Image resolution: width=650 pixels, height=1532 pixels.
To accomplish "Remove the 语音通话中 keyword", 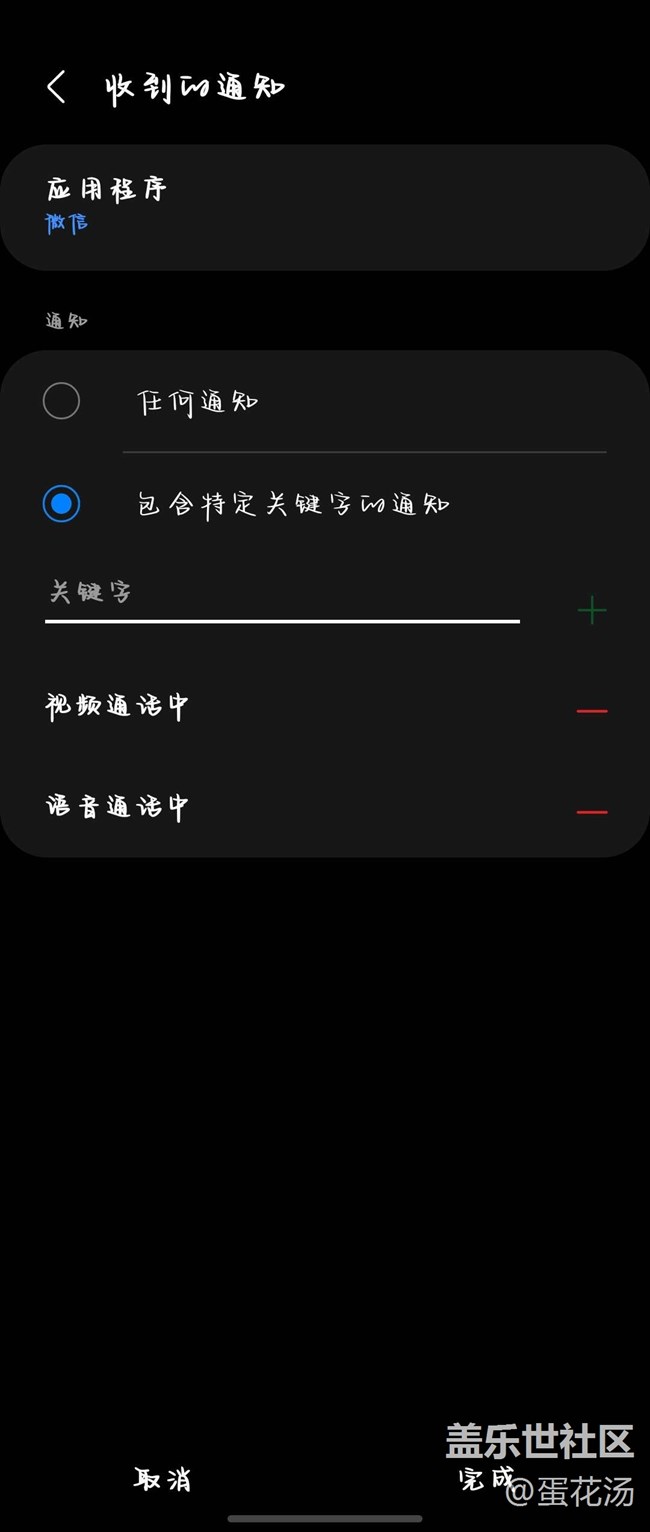I will (x=592, y=812).
